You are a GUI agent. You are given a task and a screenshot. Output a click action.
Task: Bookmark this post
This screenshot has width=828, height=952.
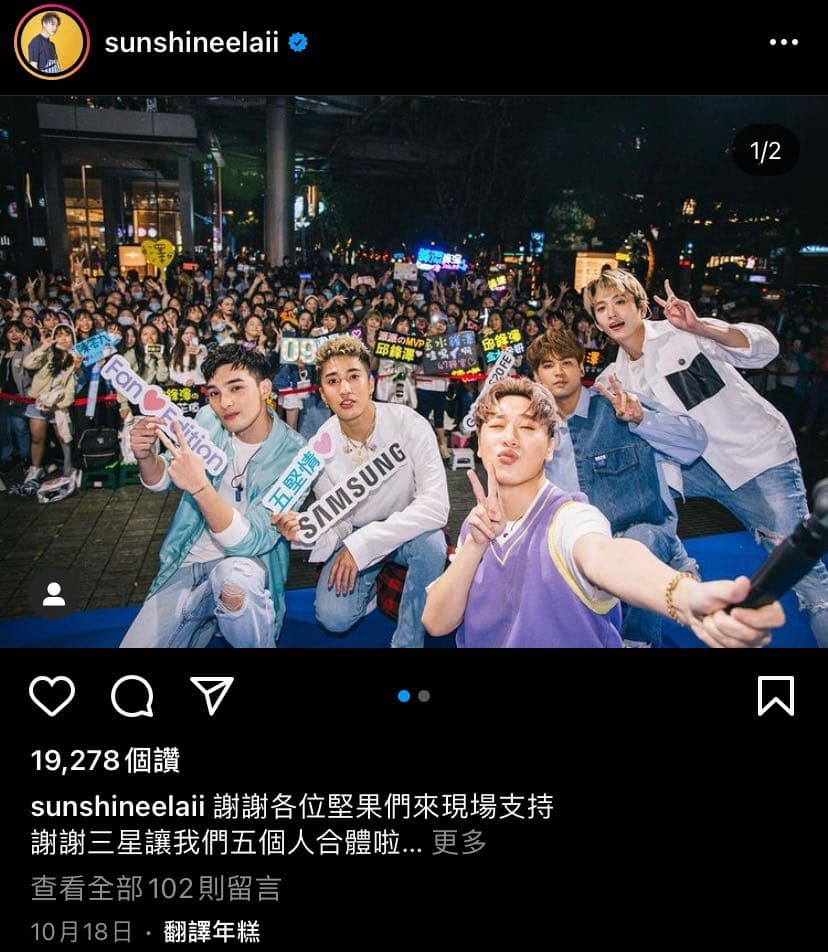pos(775,696)
